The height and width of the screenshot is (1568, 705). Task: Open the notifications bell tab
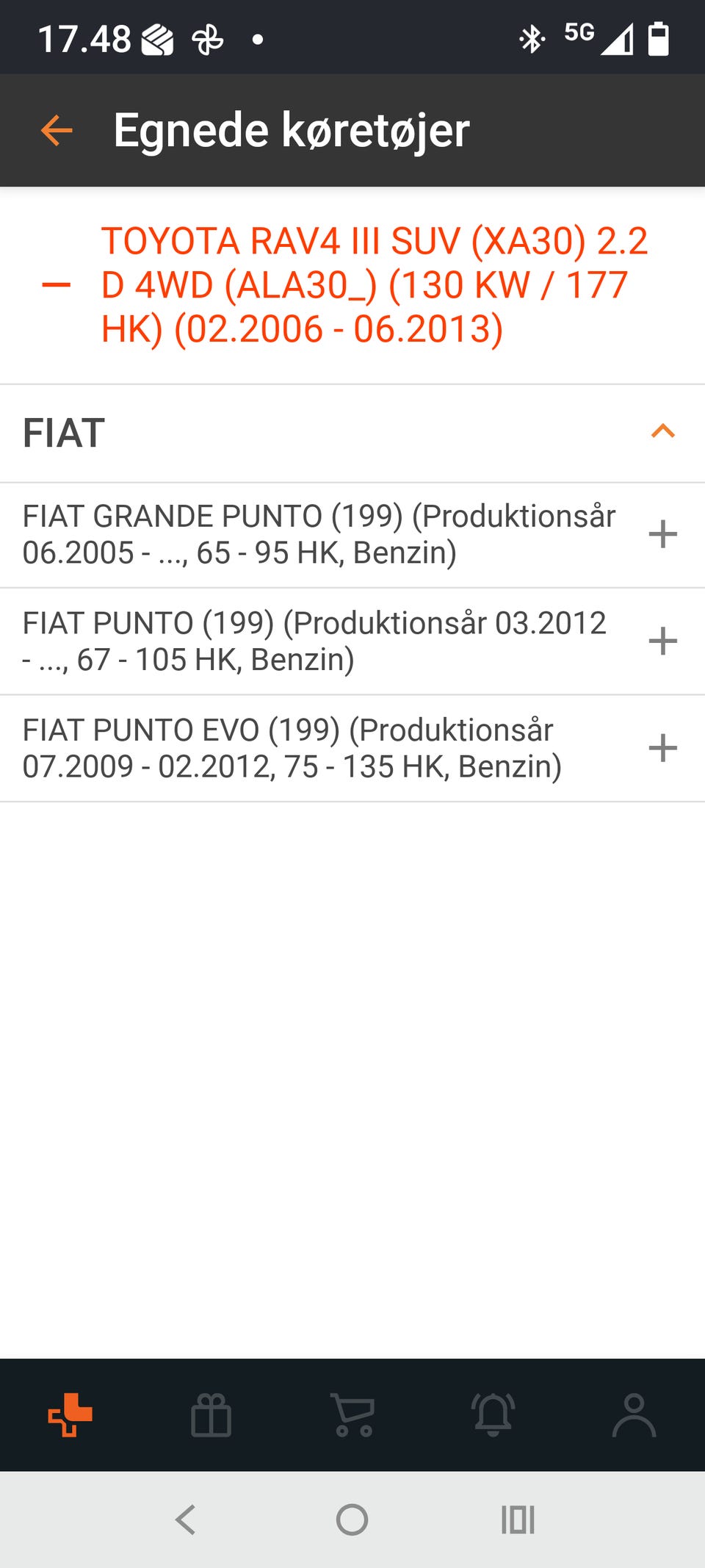[493, 1414]
